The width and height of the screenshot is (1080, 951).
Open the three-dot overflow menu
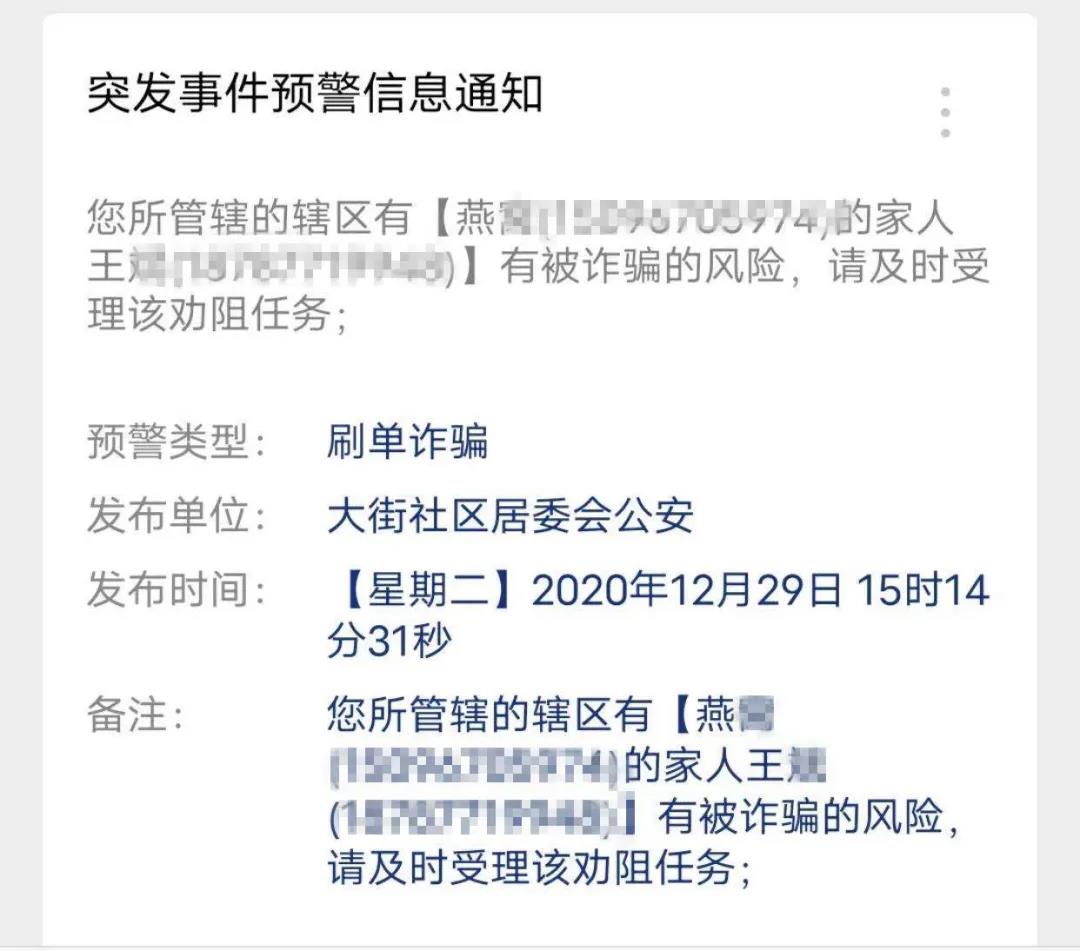[945, 112]
